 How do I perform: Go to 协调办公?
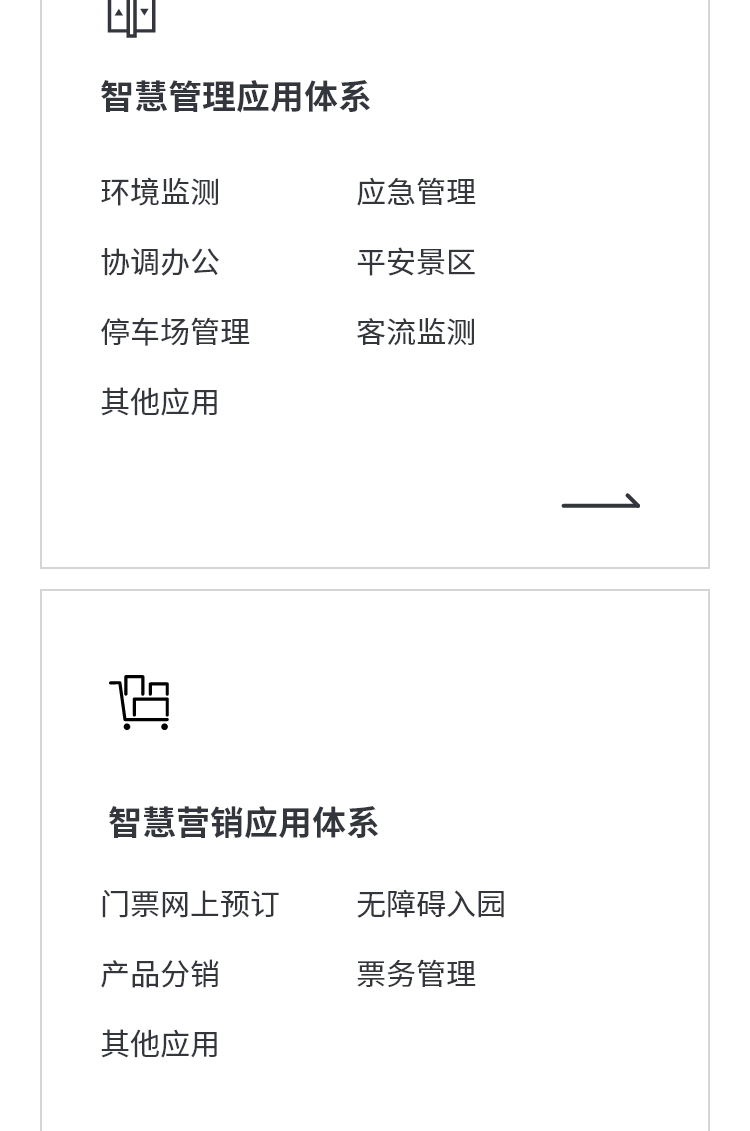[x=160, y=262]
